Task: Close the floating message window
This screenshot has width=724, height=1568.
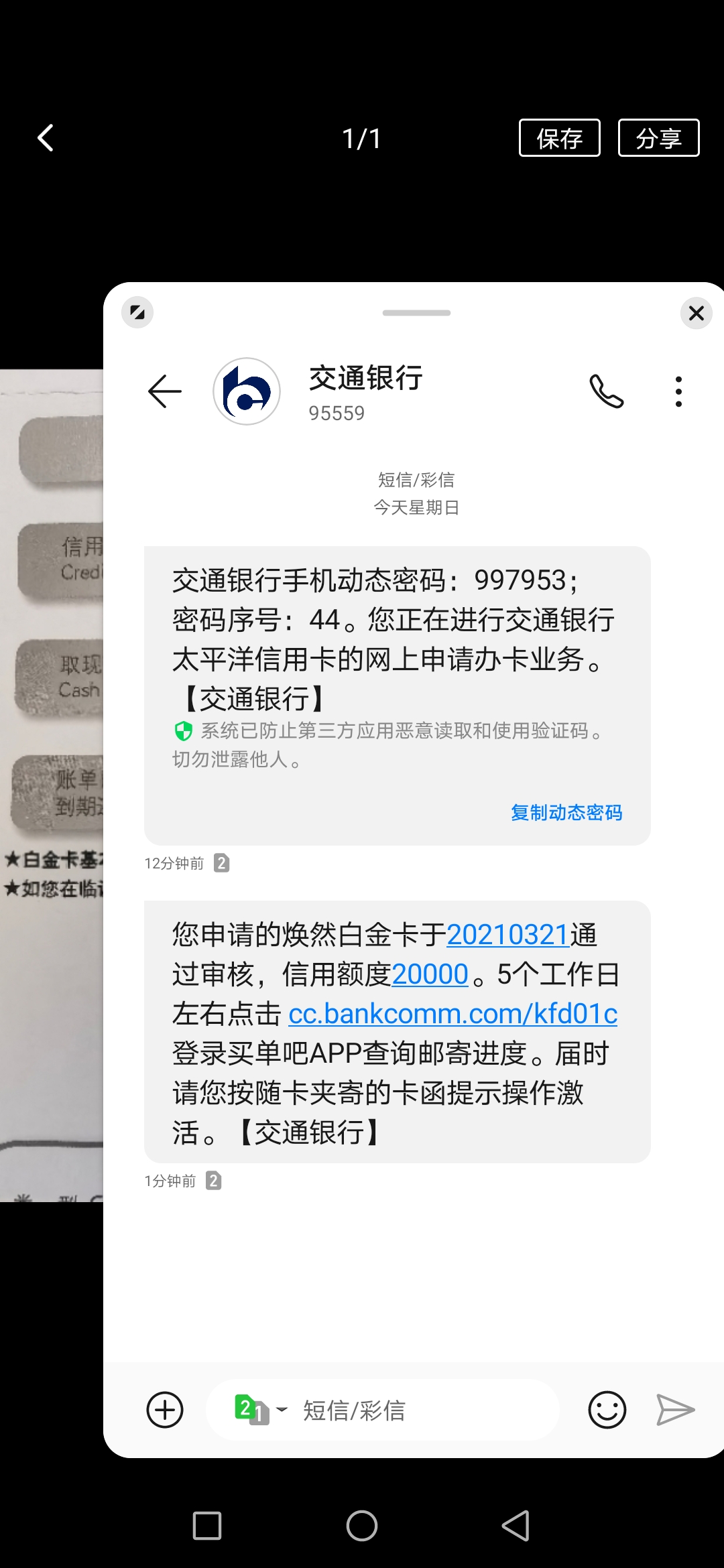Action: tap(697, 313)
